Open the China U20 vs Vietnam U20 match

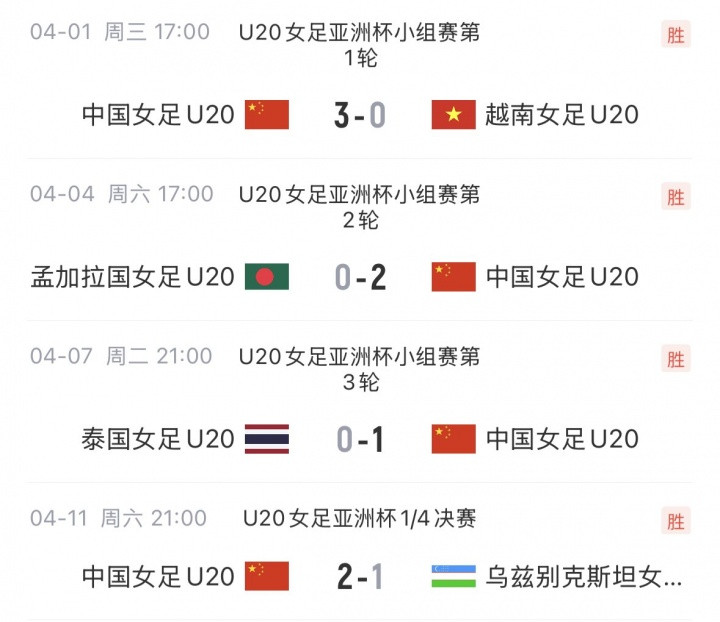click(360, 115)
